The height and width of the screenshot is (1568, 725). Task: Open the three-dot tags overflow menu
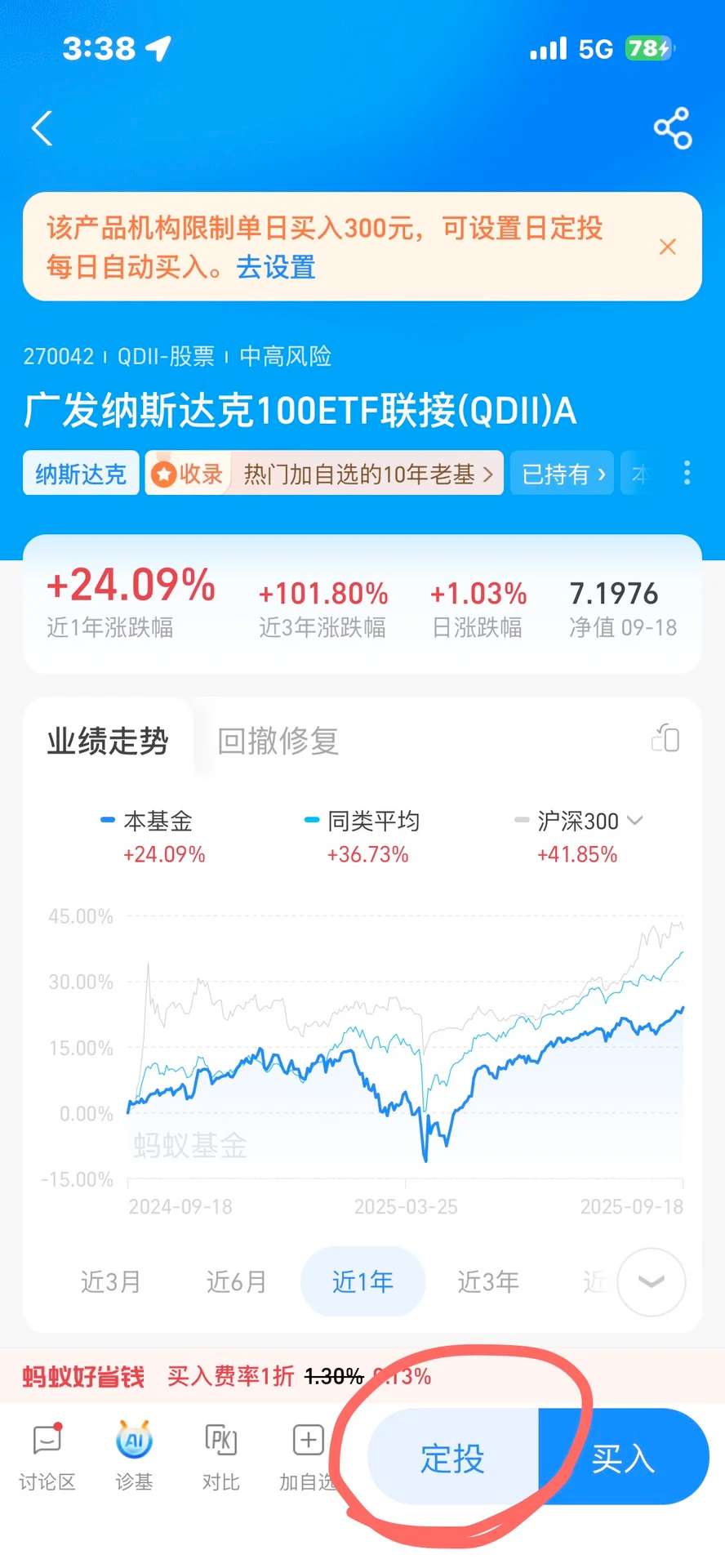687,473
